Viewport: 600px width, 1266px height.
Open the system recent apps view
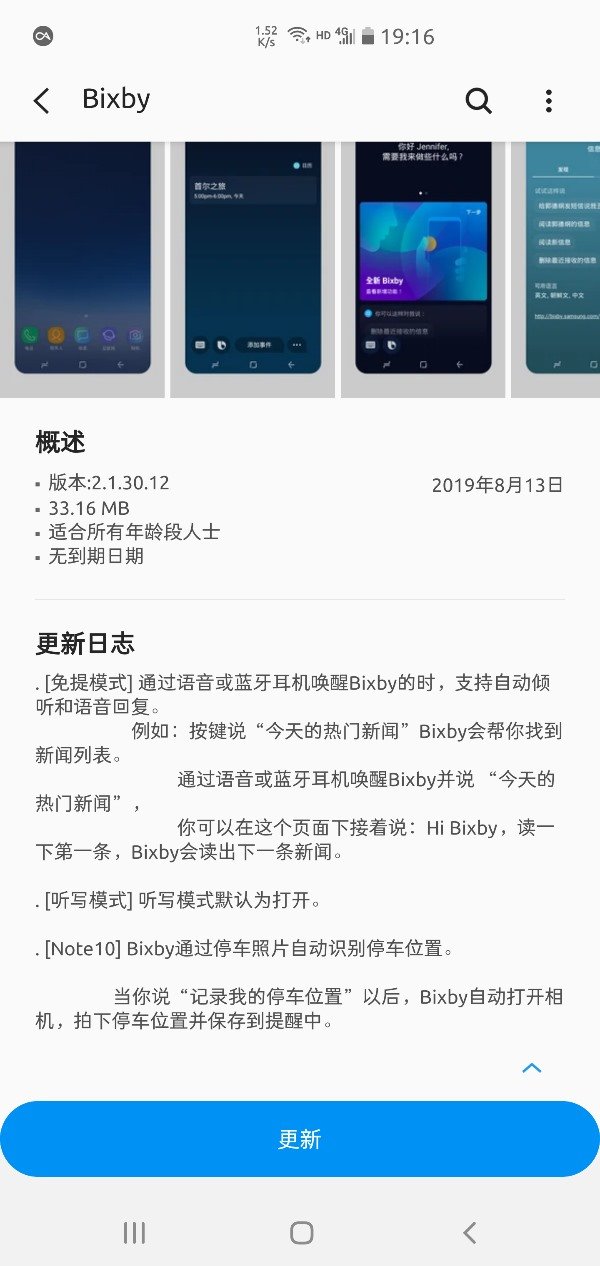tap(134, 1233)
